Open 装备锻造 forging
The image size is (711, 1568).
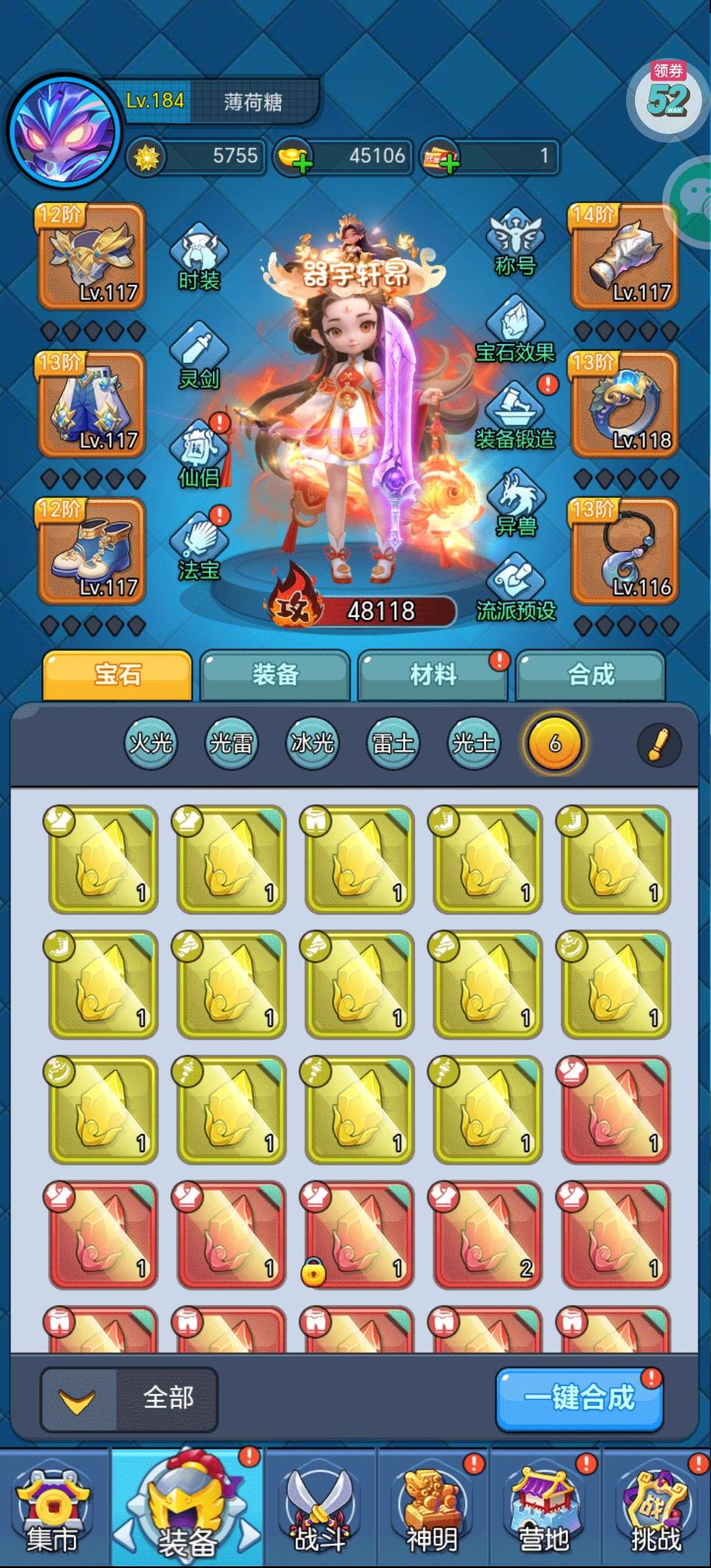(515, 415)
